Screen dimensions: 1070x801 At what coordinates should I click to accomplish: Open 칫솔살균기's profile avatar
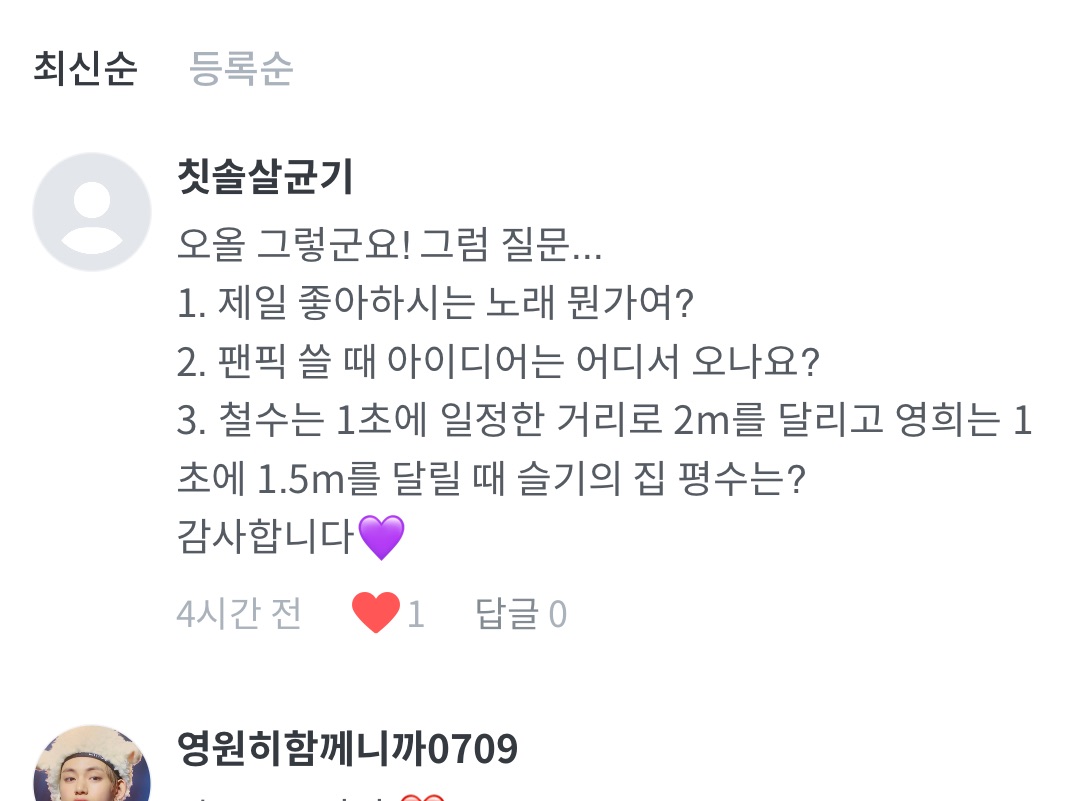(x=91, y=212)
